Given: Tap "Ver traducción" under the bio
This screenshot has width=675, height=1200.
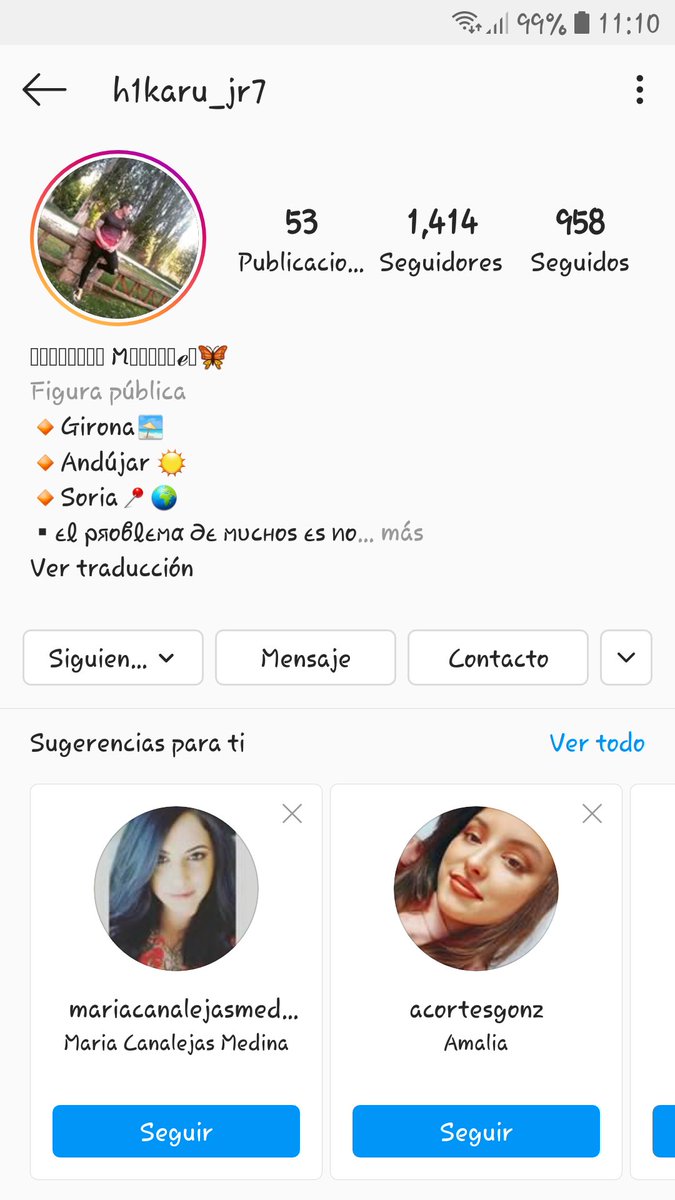Looking at the screenshot, I should [112, 568].
